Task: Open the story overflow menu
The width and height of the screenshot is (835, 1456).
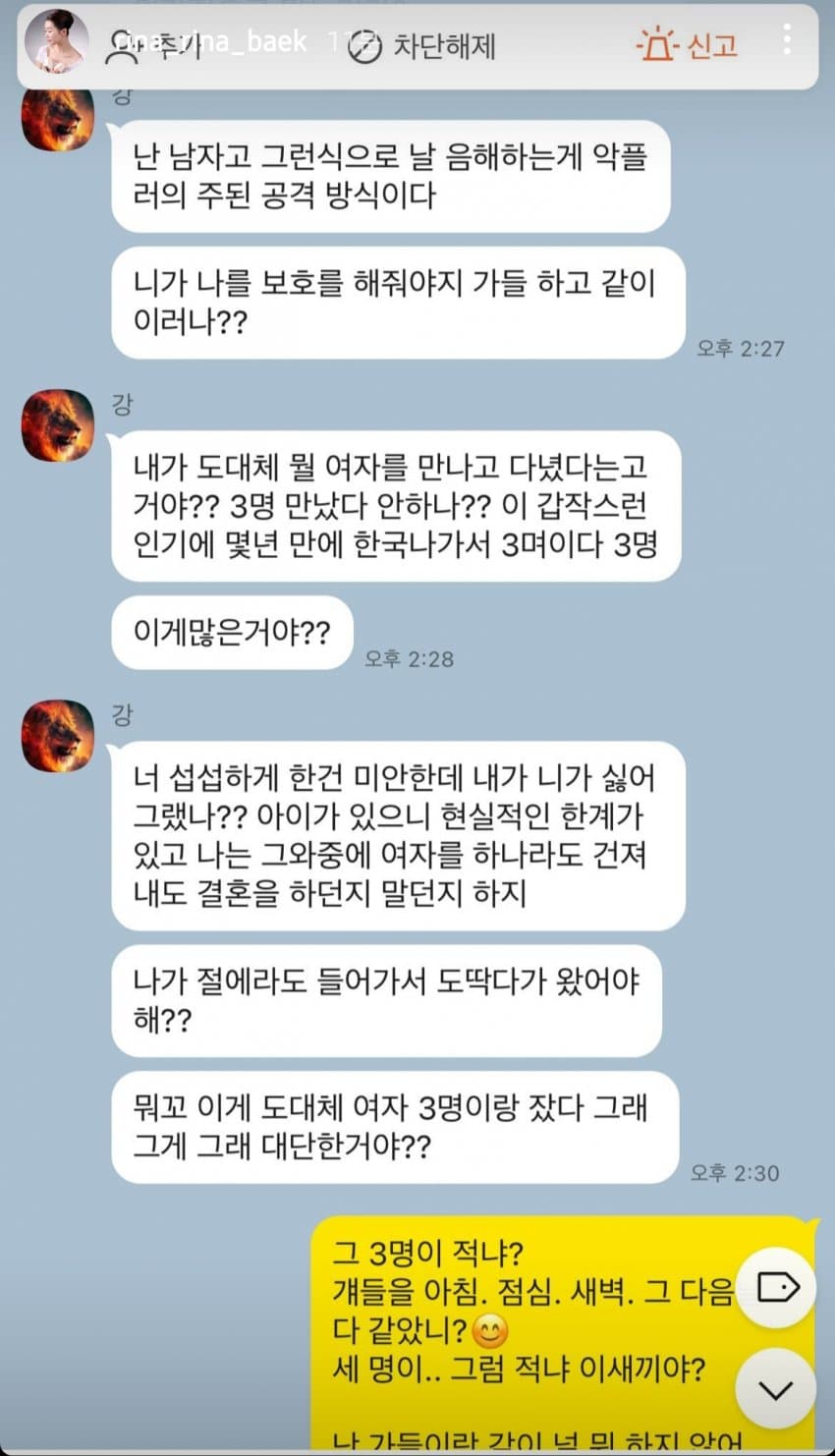Action: tap(787, 39)
